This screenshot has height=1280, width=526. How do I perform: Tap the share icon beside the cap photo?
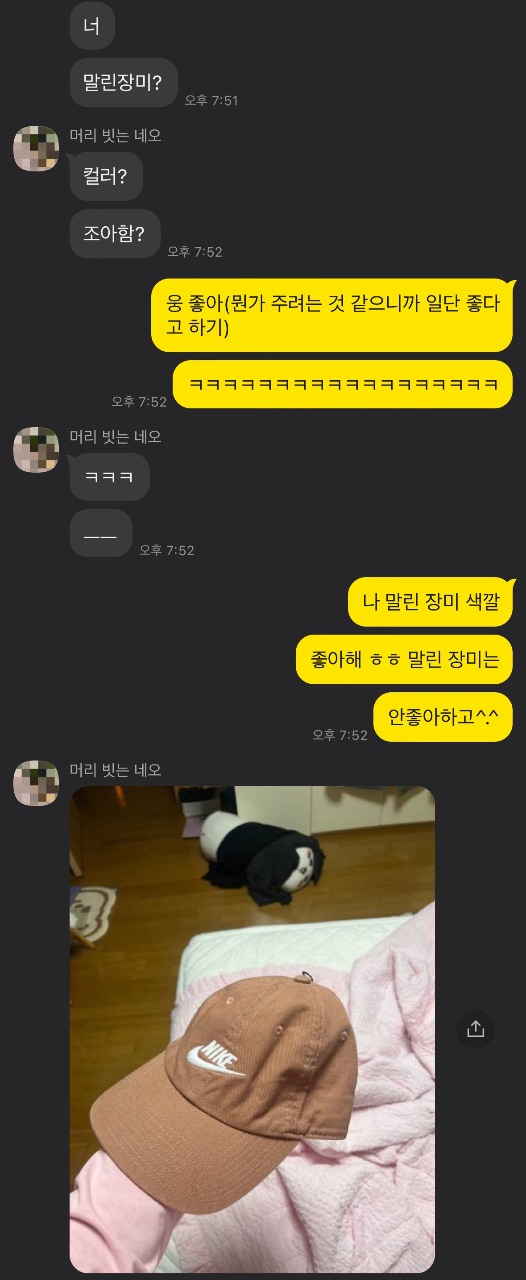(476, 1029)
